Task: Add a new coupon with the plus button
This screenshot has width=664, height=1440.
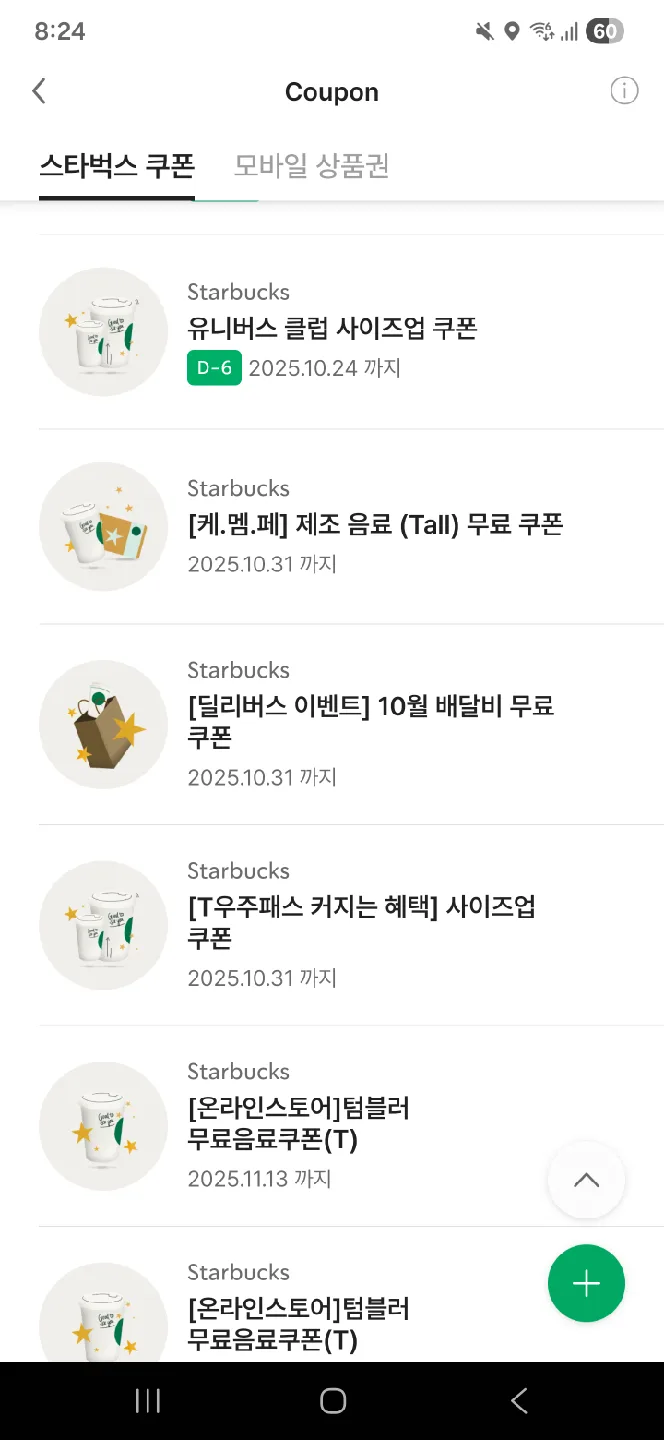Action: point(586,1284)
